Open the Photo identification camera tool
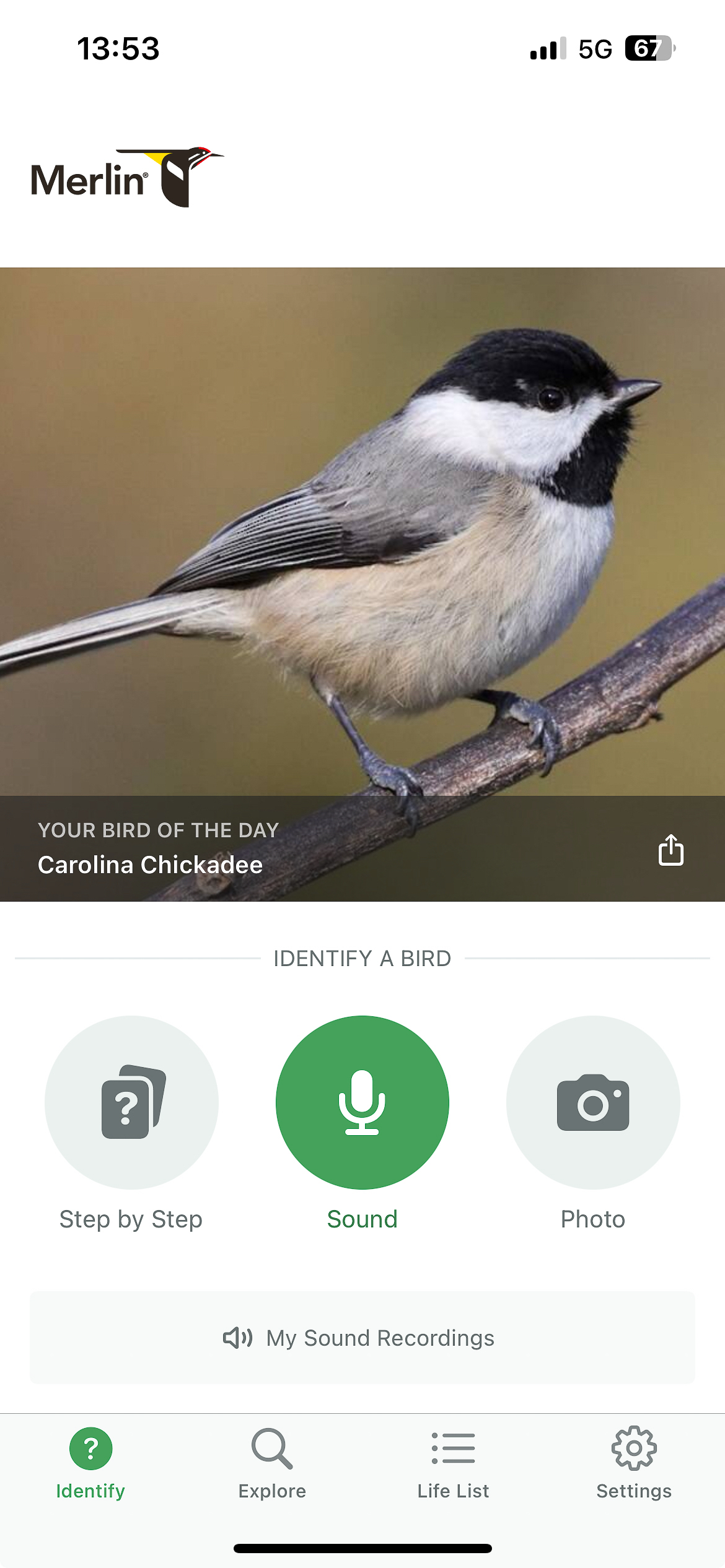The width and height of the screenshot is (725, 1568). coord(594,1102)
